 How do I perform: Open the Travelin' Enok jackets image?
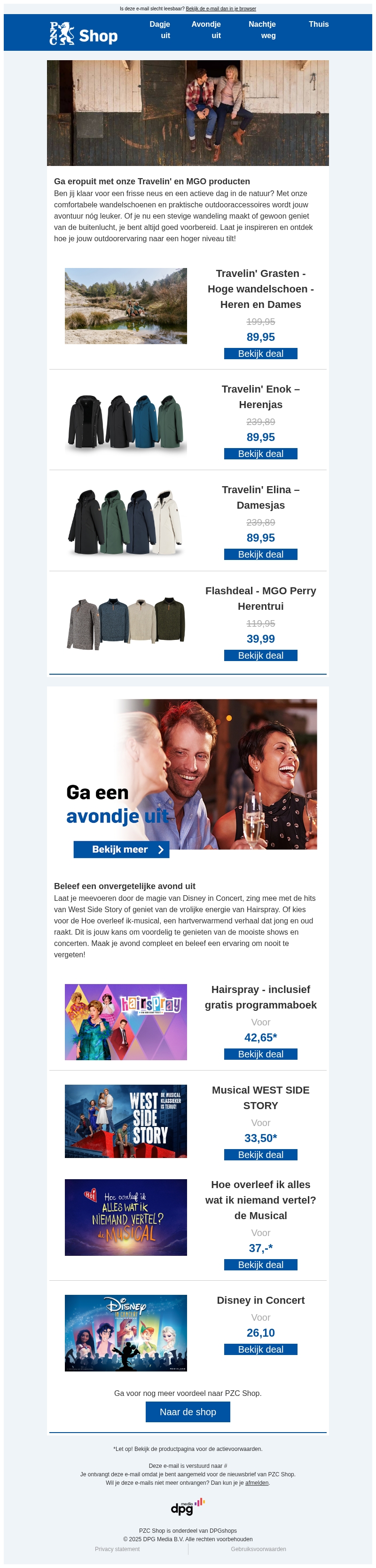(x=126, y=420)
